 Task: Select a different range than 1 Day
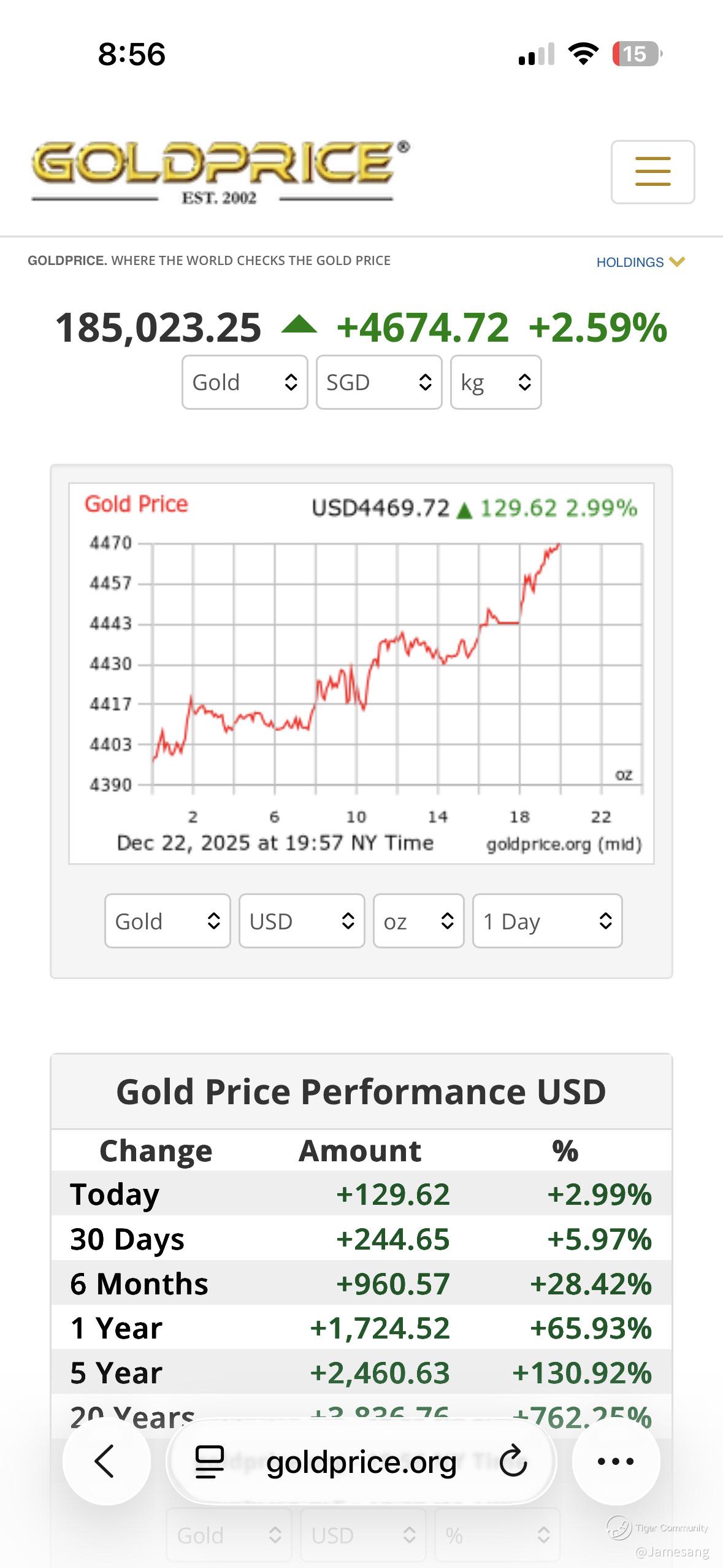pyautogui.click(x=547, y=921)
